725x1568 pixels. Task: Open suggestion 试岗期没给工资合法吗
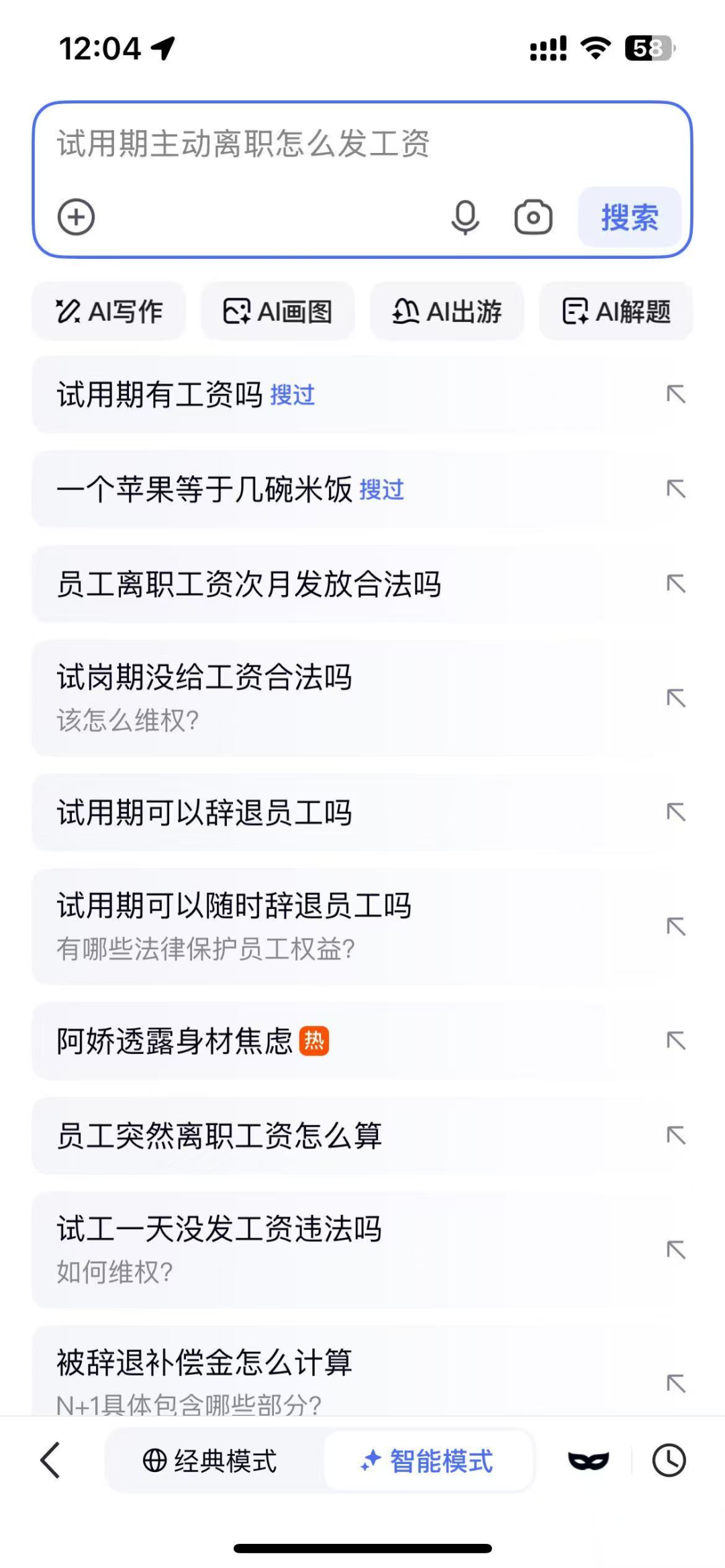362,698
